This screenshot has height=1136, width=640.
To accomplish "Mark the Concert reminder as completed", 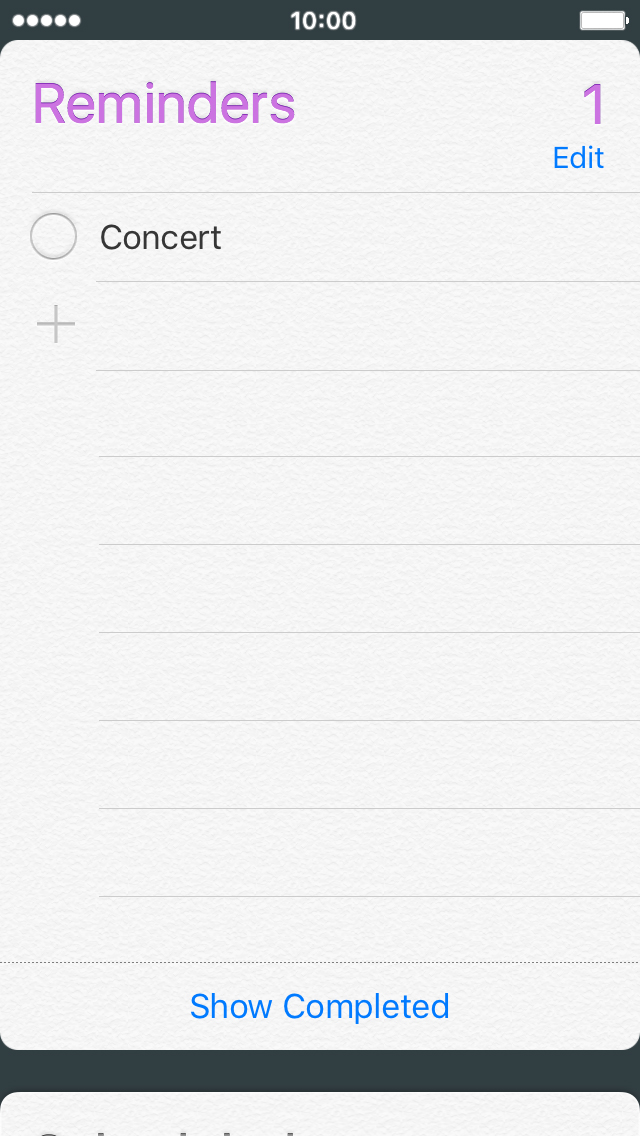I will tap(54, 236).
